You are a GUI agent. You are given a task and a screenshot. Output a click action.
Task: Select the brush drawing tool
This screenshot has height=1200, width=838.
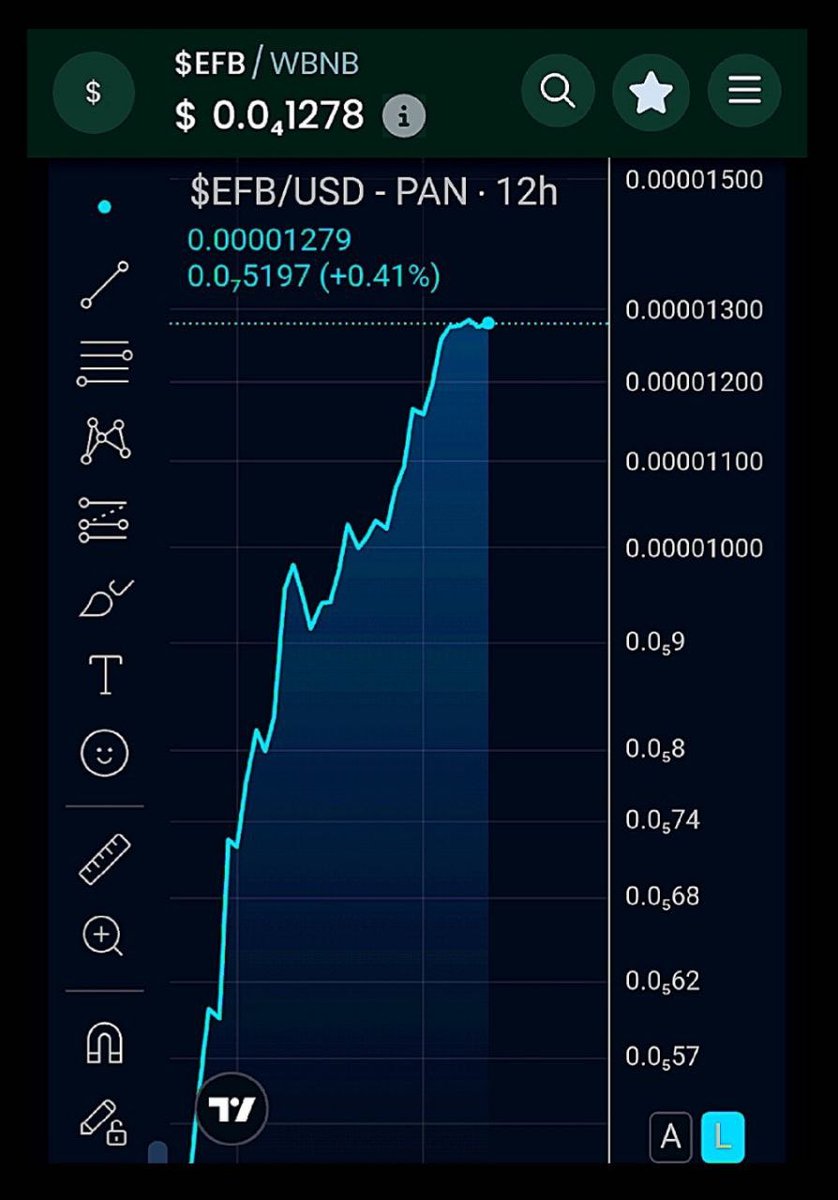(x=104, y=598)
